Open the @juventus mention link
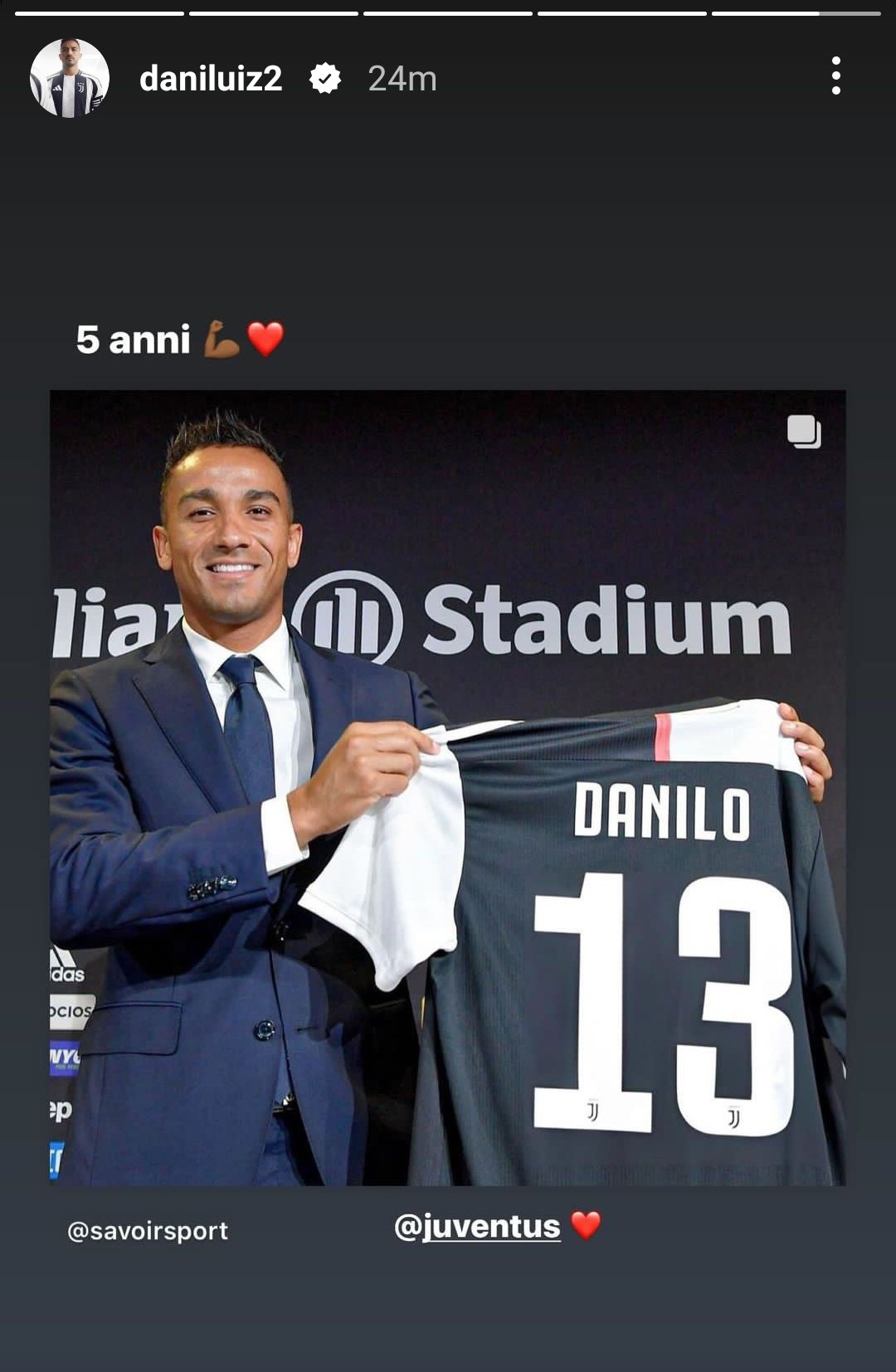Screen dimensions: 896x1372 478,1226
